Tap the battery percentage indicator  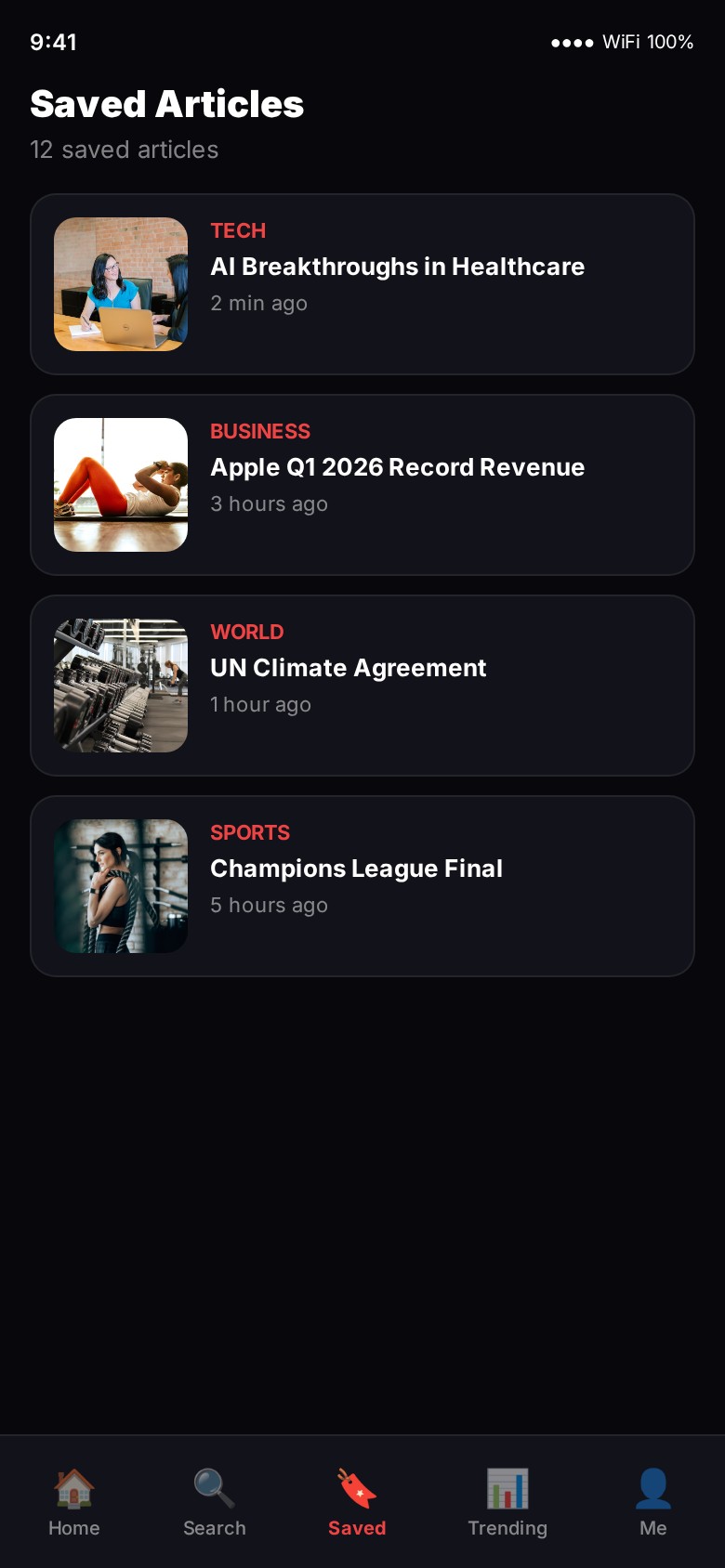click(x=672, y=42)
